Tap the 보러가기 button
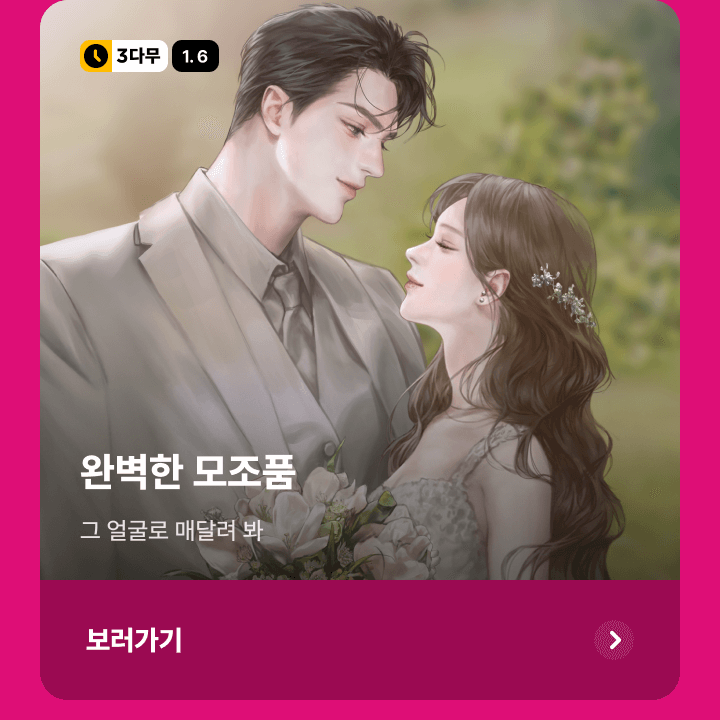720x720 pixels. 360,640
